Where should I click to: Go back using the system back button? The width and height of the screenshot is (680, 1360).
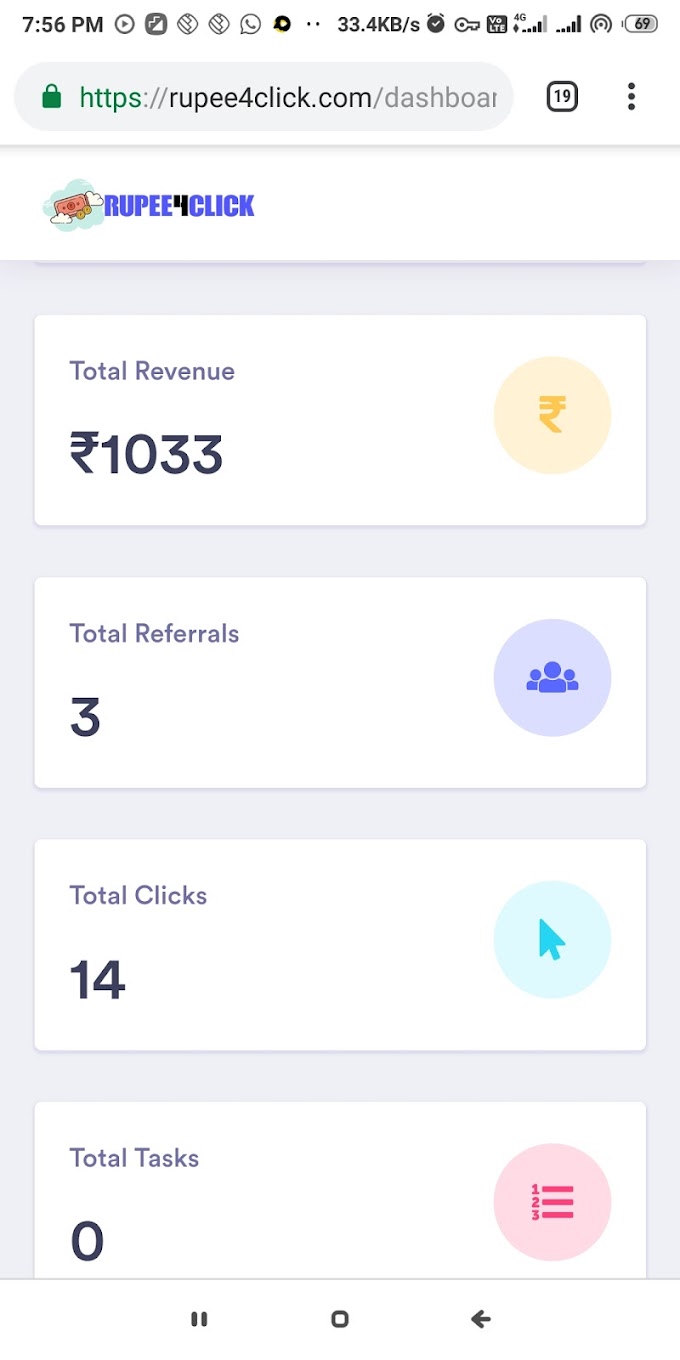pyautogui.click(x=481, y=1319)
